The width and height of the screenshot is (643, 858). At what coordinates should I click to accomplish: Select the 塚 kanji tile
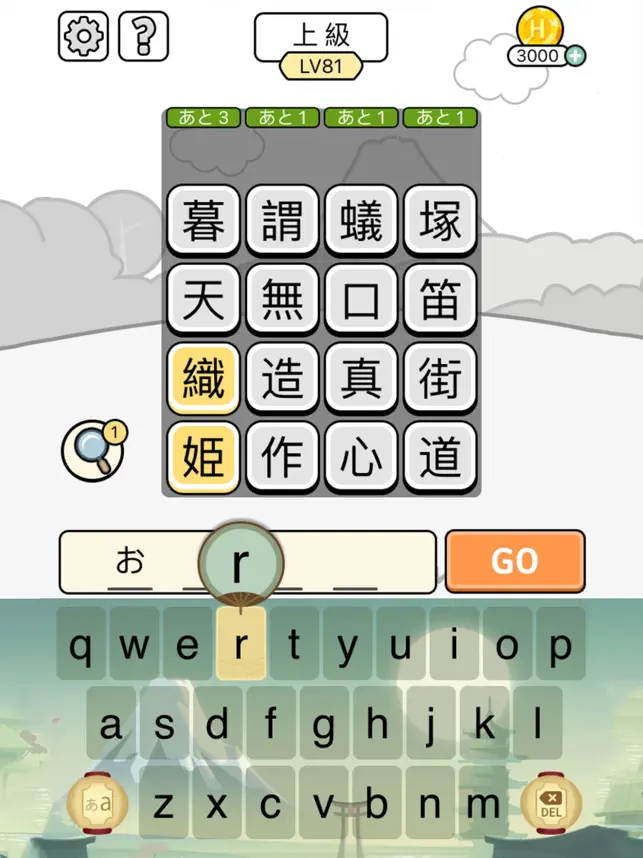(x=440, y=220)
